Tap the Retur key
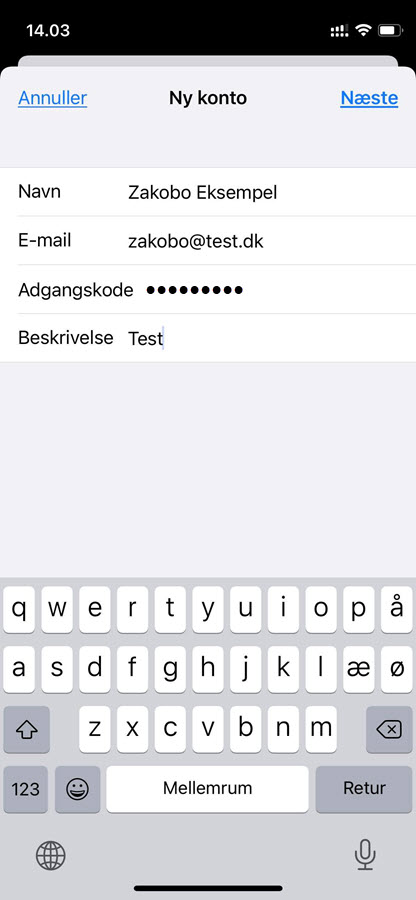The image size is (416, 900). 364,789
